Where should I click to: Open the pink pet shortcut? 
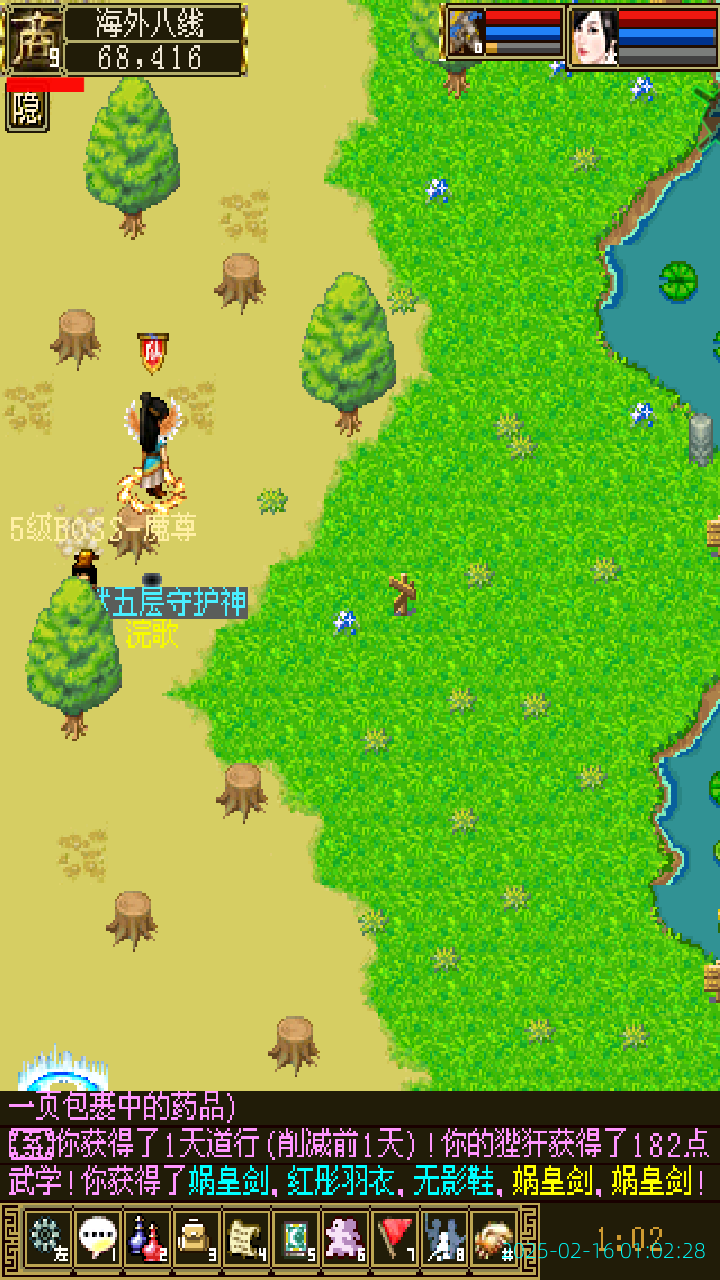pyautogui.click(x=346, y=1238)
